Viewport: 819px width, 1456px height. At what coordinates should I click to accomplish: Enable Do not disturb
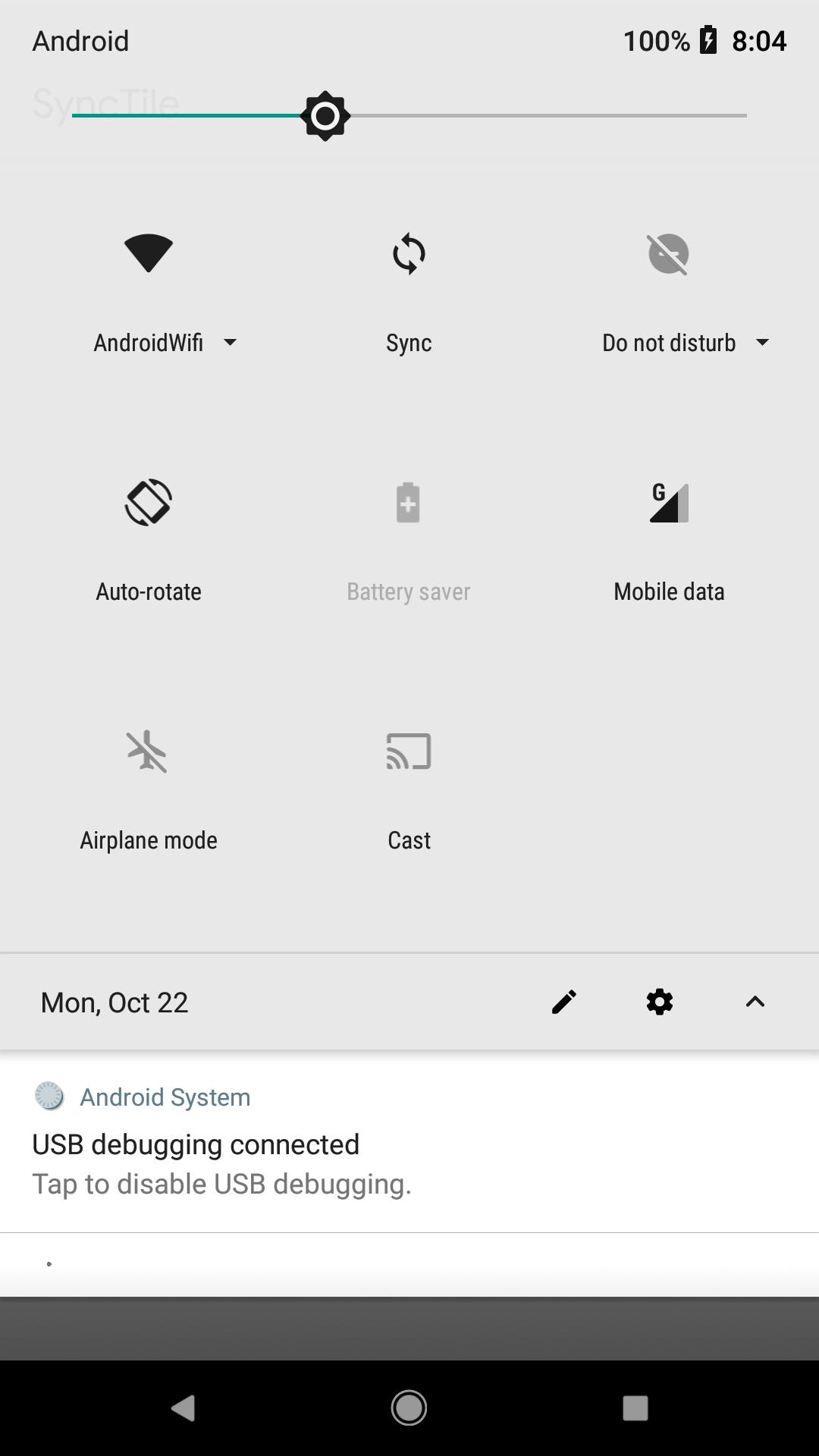(668, 254)
